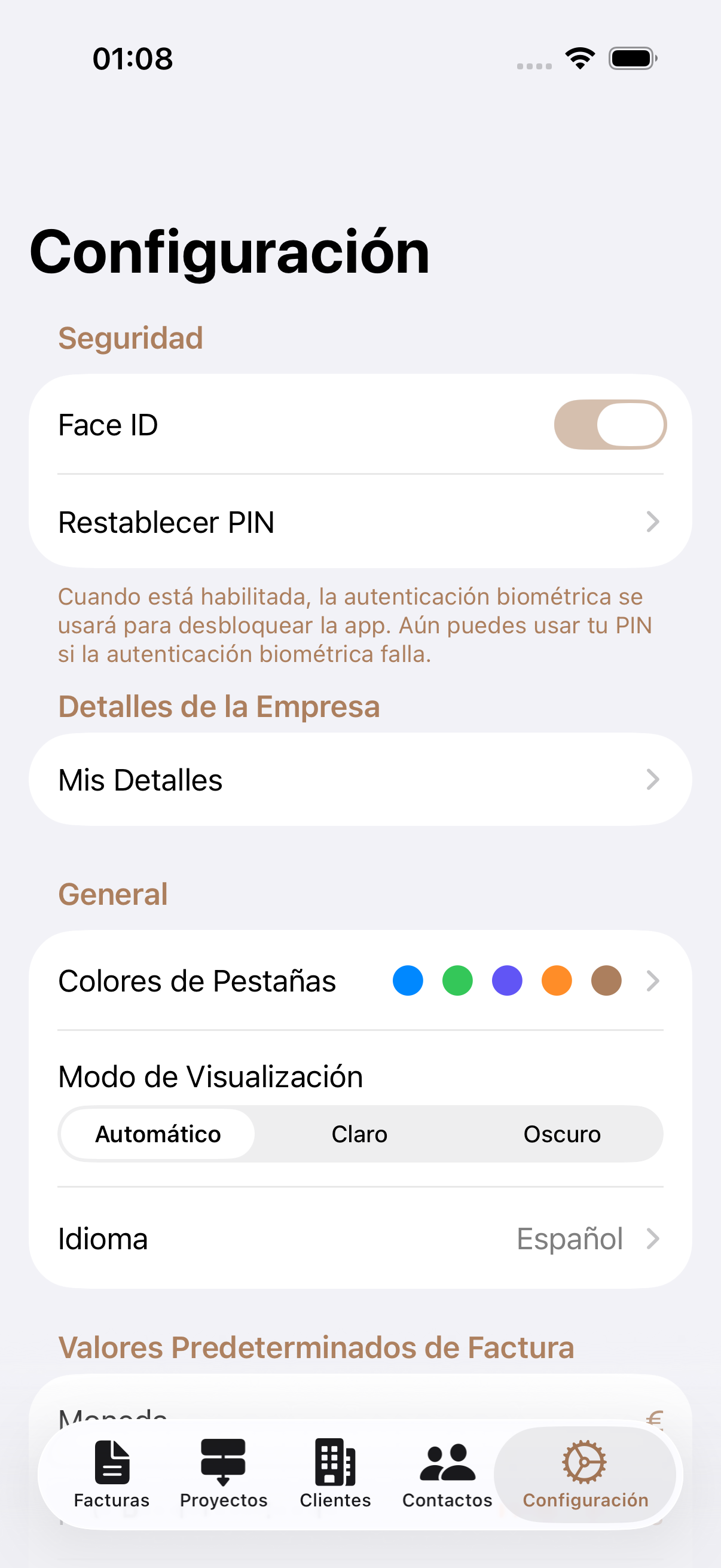This screenshot has height=1568, width=721.
Task: Select the Oscuro display mode option
Action: tap(563, 1133)
